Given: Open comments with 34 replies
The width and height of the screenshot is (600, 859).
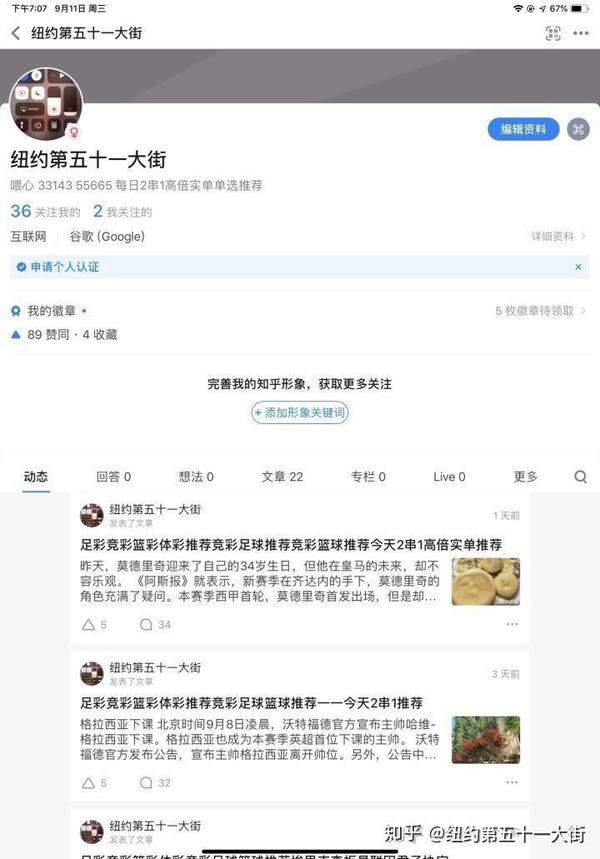Looking at the screenshot, I should 155,624.
